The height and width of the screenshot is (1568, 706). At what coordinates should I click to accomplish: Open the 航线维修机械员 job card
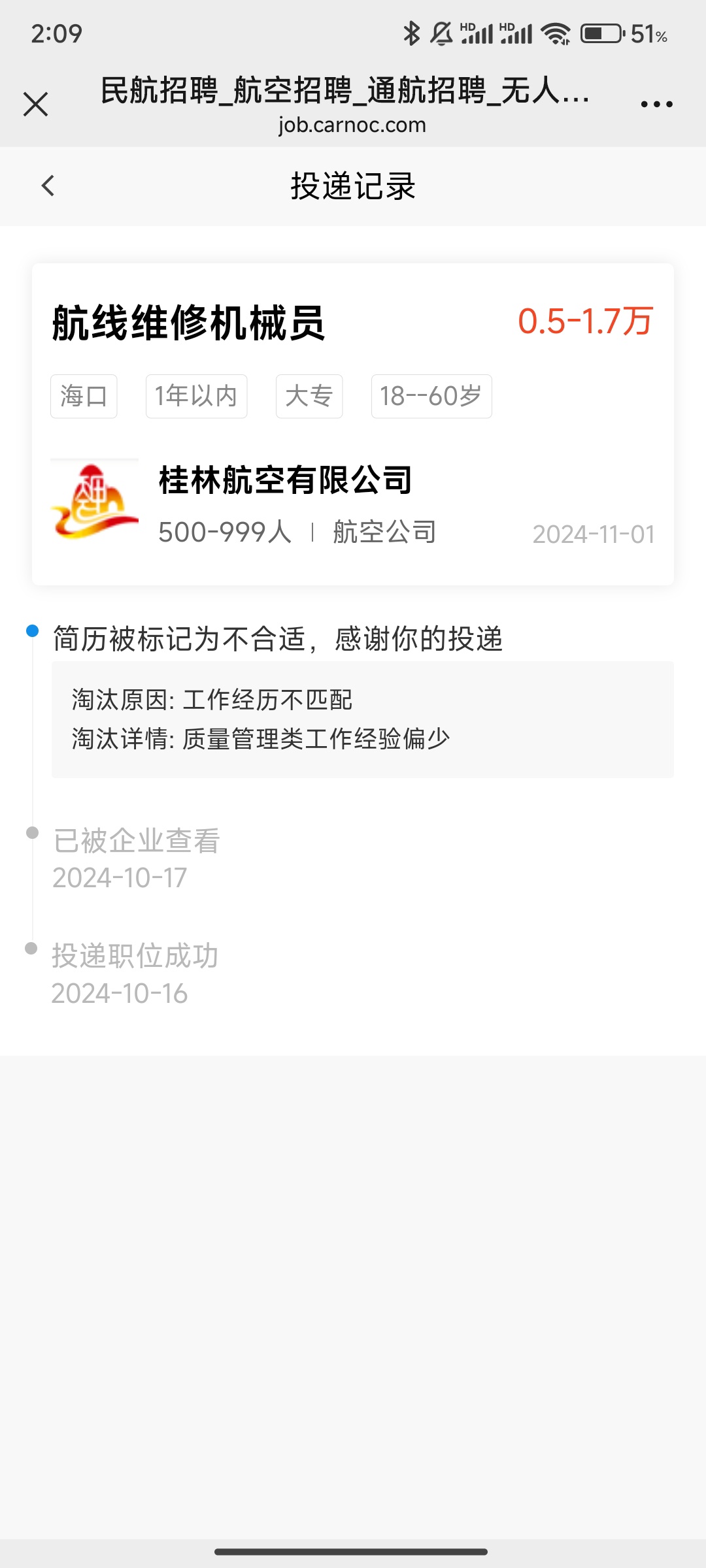pyautogui.click(x=353, y=424)
